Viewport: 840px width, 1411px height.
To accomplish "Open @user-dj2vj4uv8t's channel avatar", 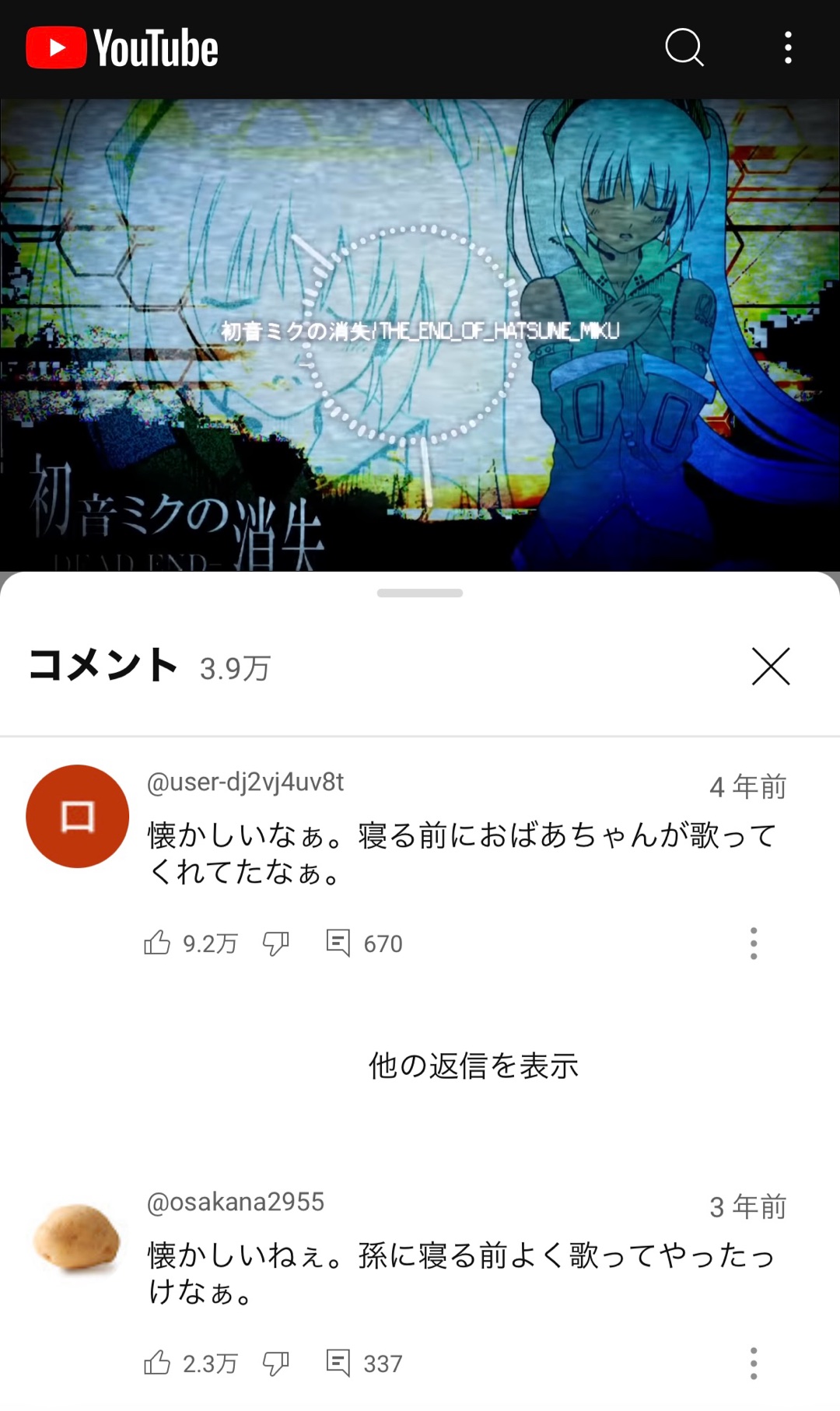I will (x=77, y=816).
